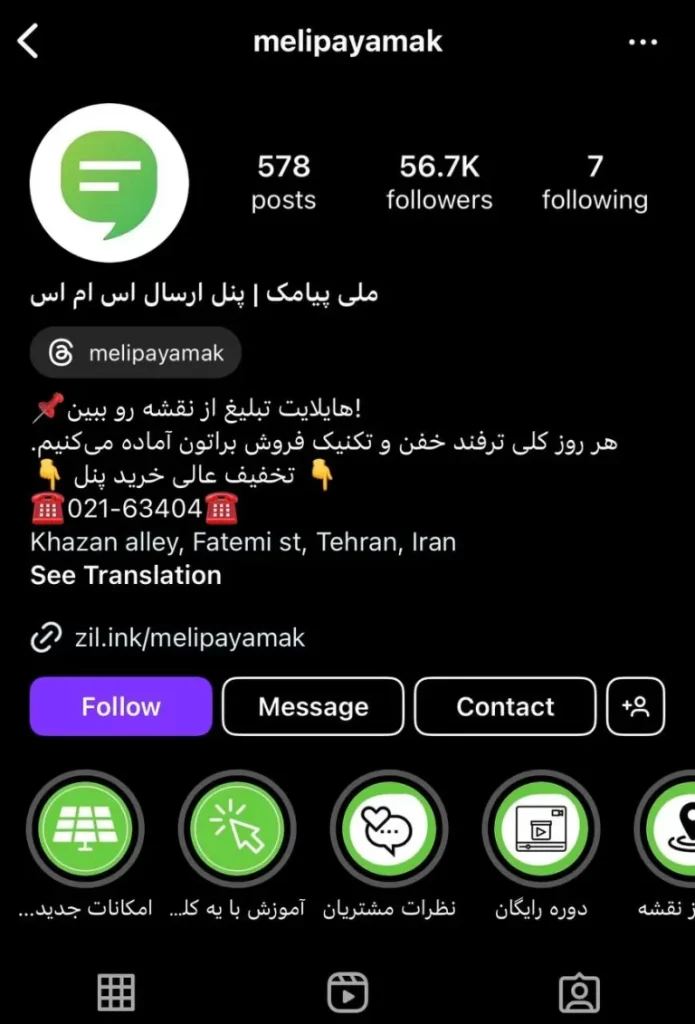Switch to the posts grid tab
The width and height of the screenshot is (695, 1024).
116,992
